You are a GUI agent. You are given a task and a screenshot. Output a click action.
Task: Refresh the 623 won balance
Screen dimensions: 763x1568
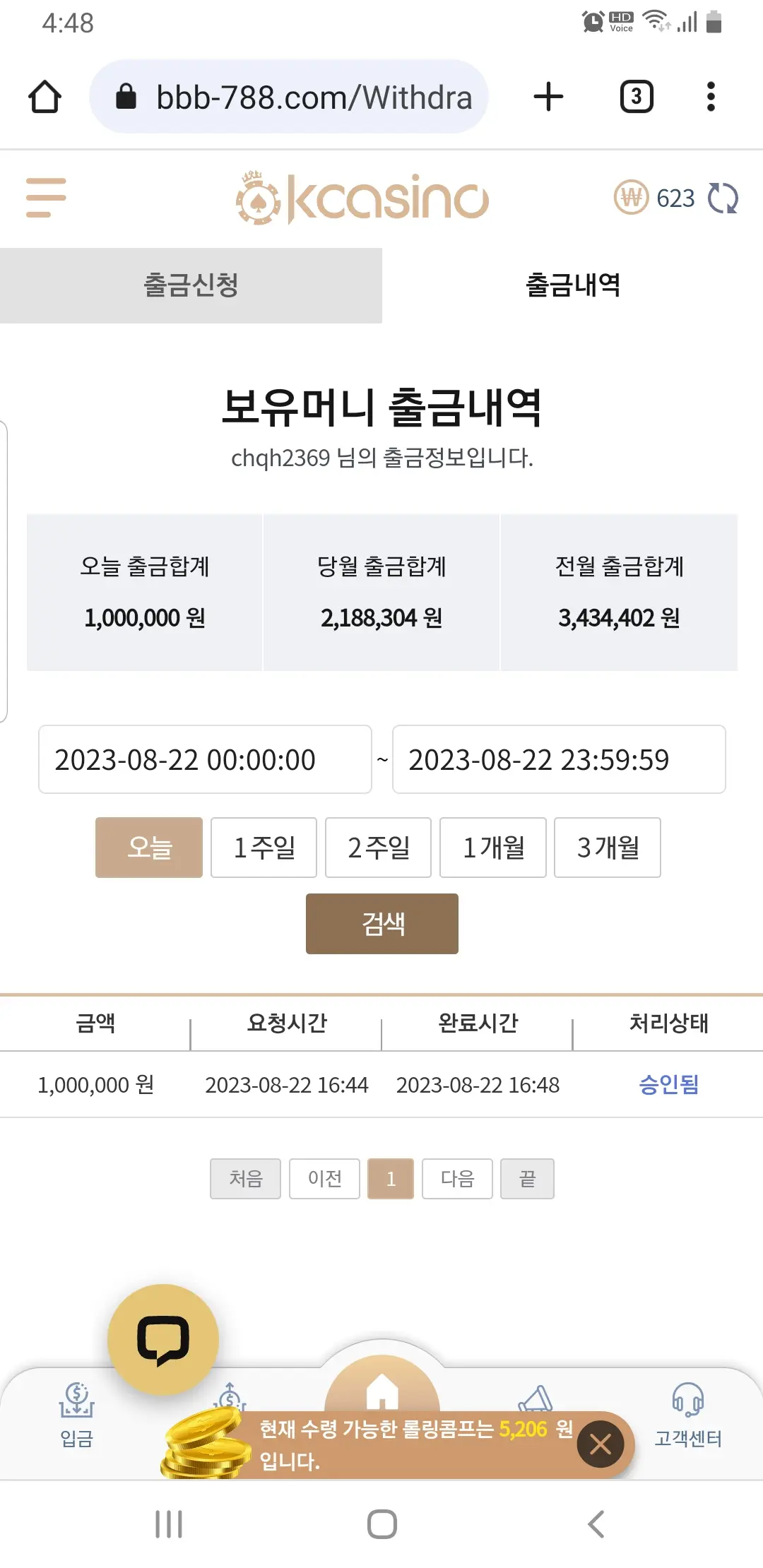(x=723, y=198)
